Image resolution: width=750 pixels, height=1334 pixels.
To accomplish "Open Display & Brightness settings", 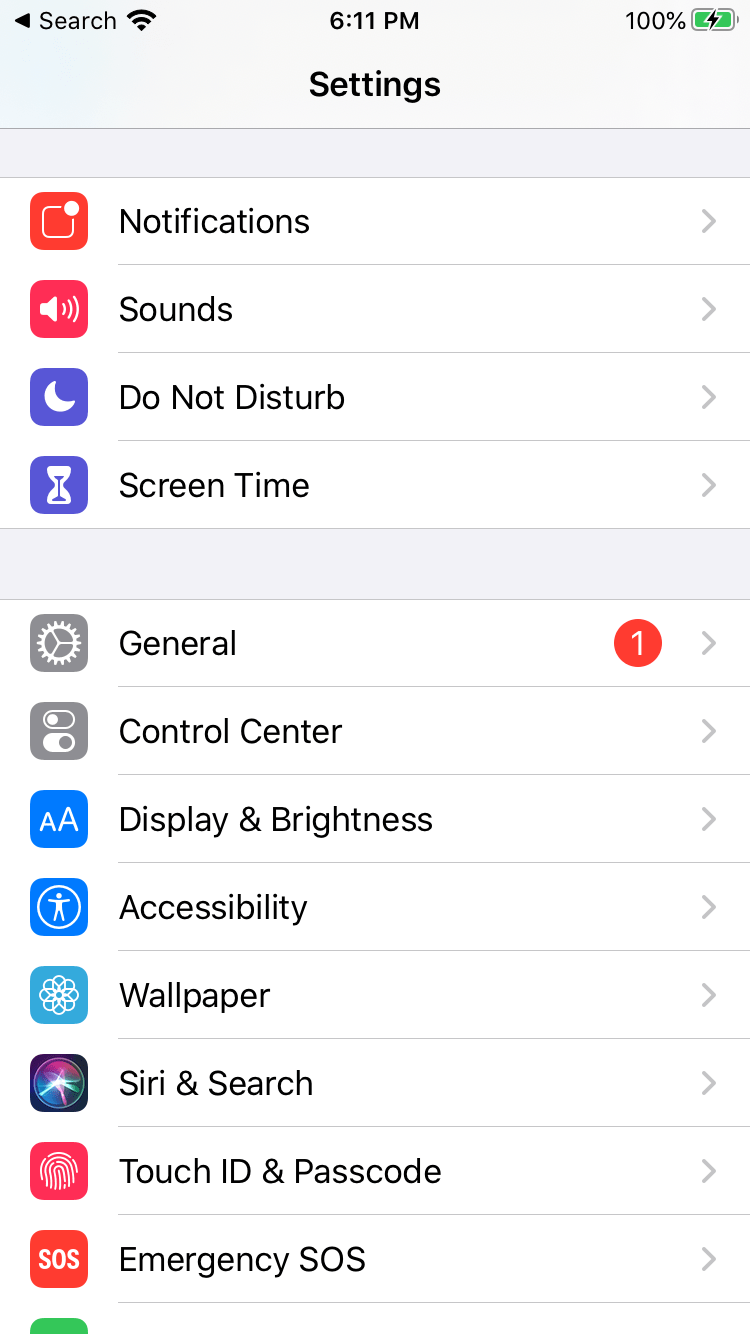I will point(276,819).
